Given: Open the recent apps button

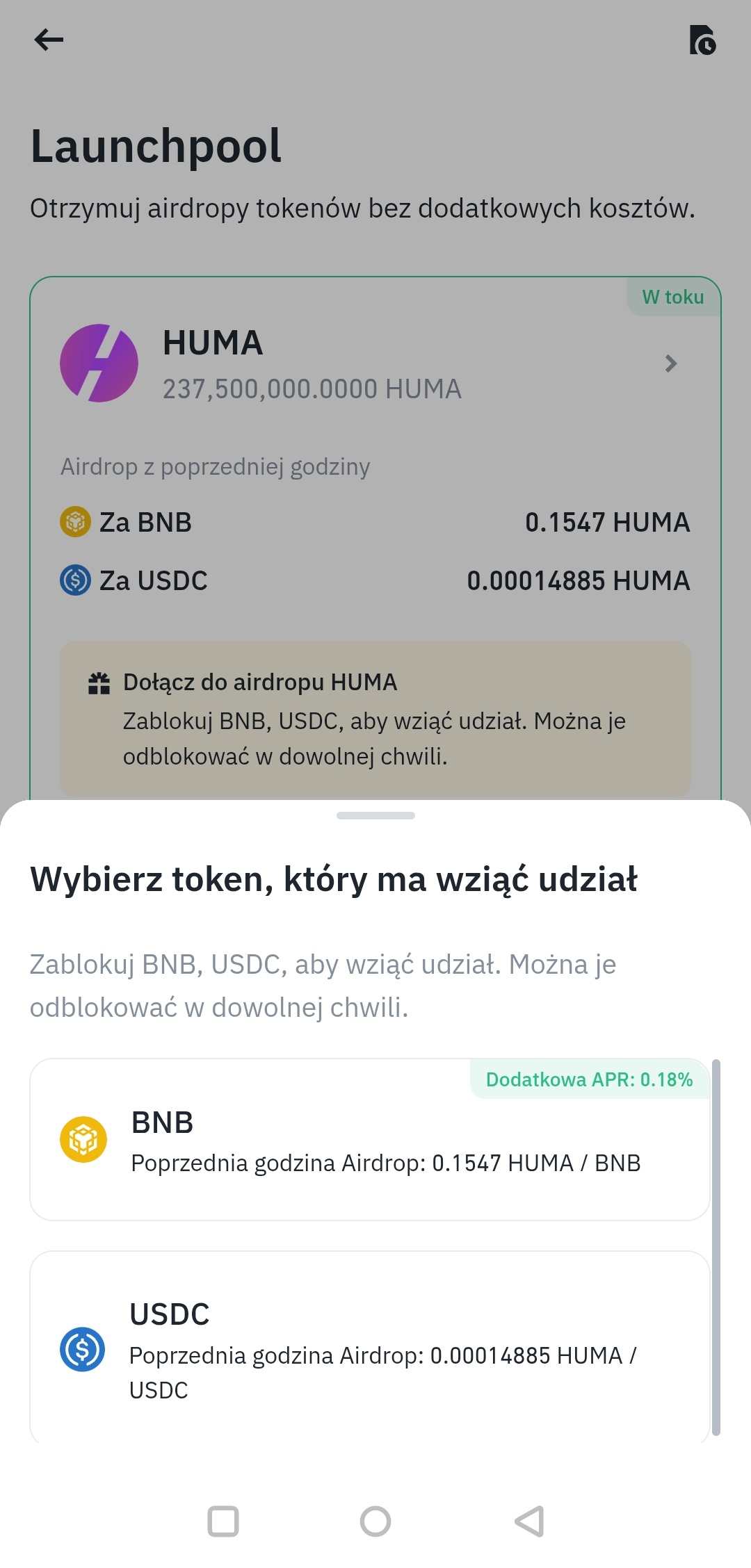Looking at the screenshot, I should pyautogui.click(x=223, y=1521).
